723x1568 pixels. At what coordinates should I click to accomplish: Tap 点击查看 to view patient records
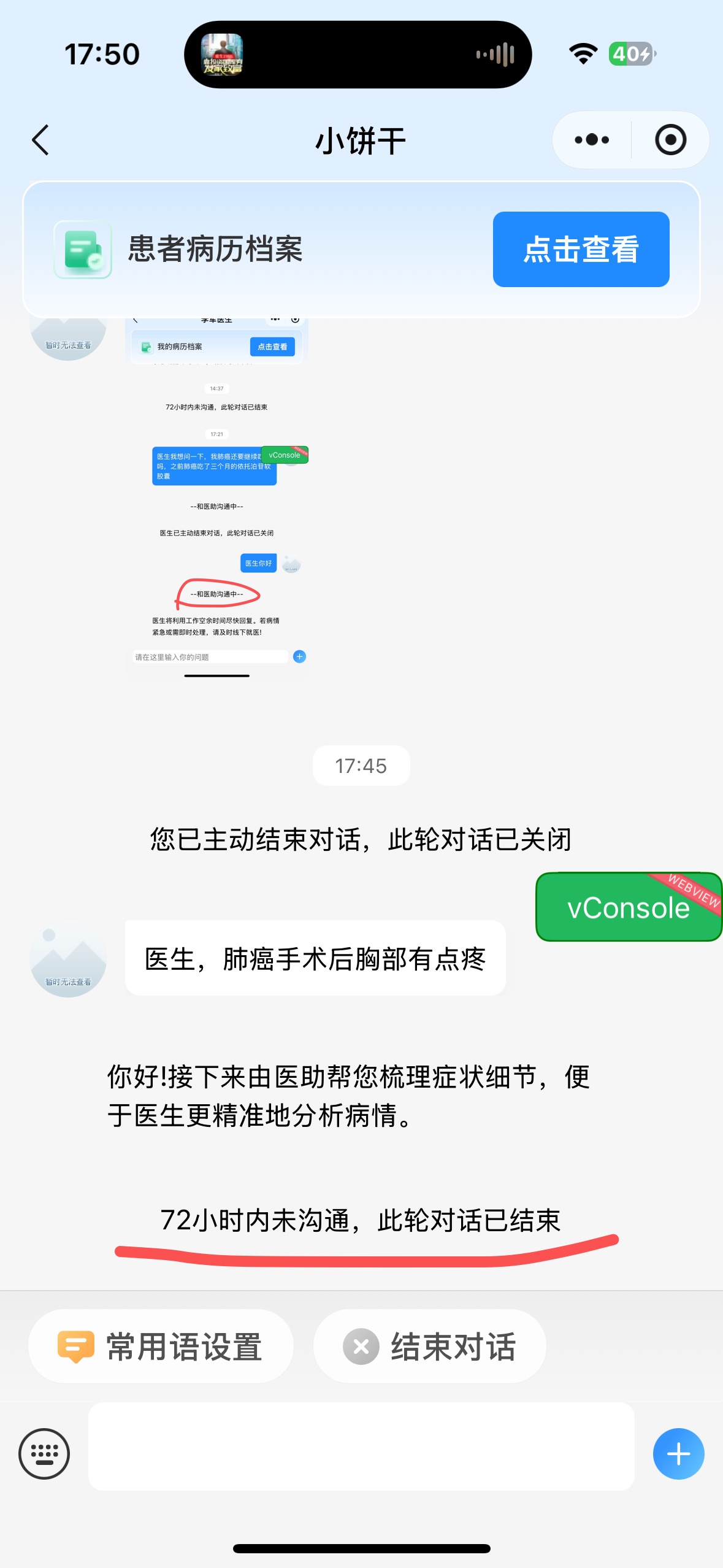coord(581,249)
